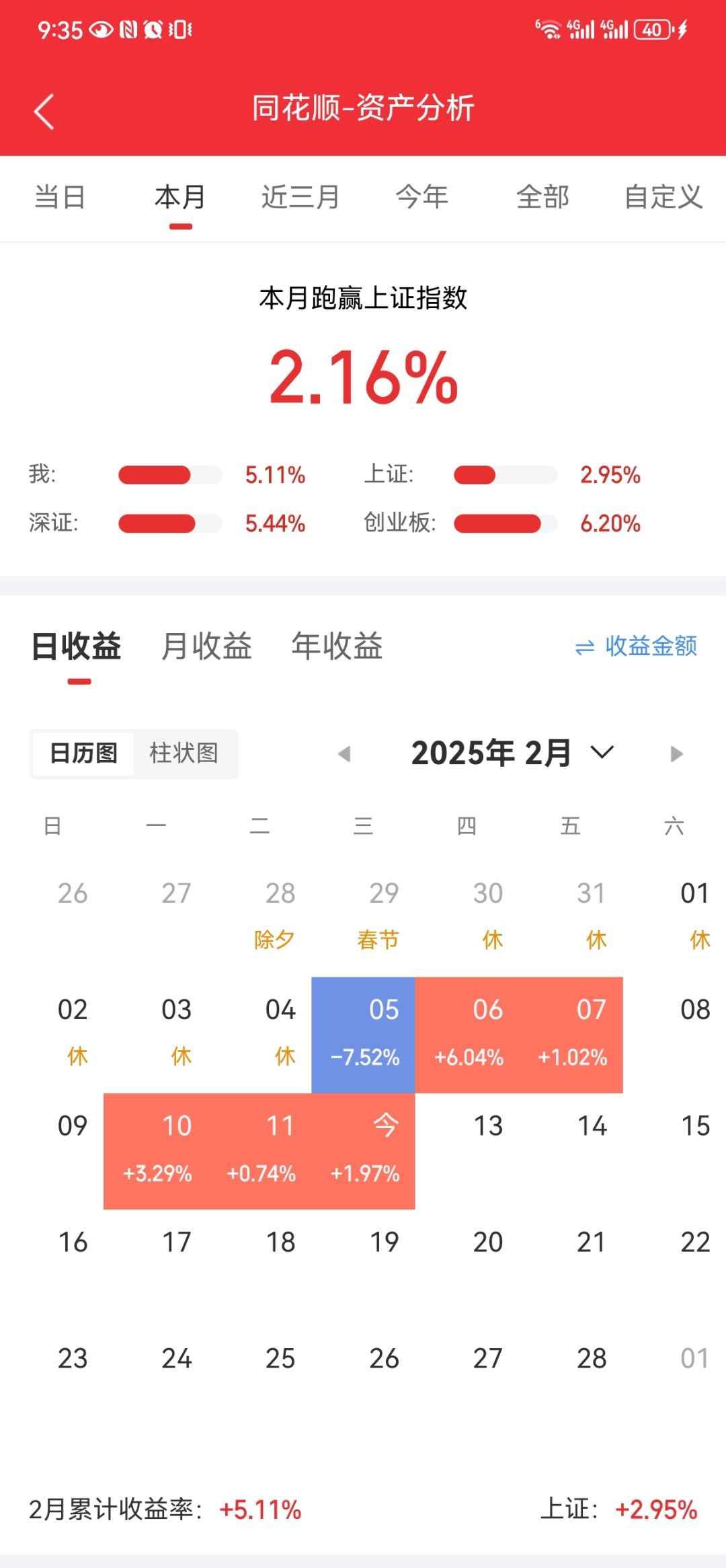Select the 近三月 period tab

pyautogui.click(x=301, y=196)
